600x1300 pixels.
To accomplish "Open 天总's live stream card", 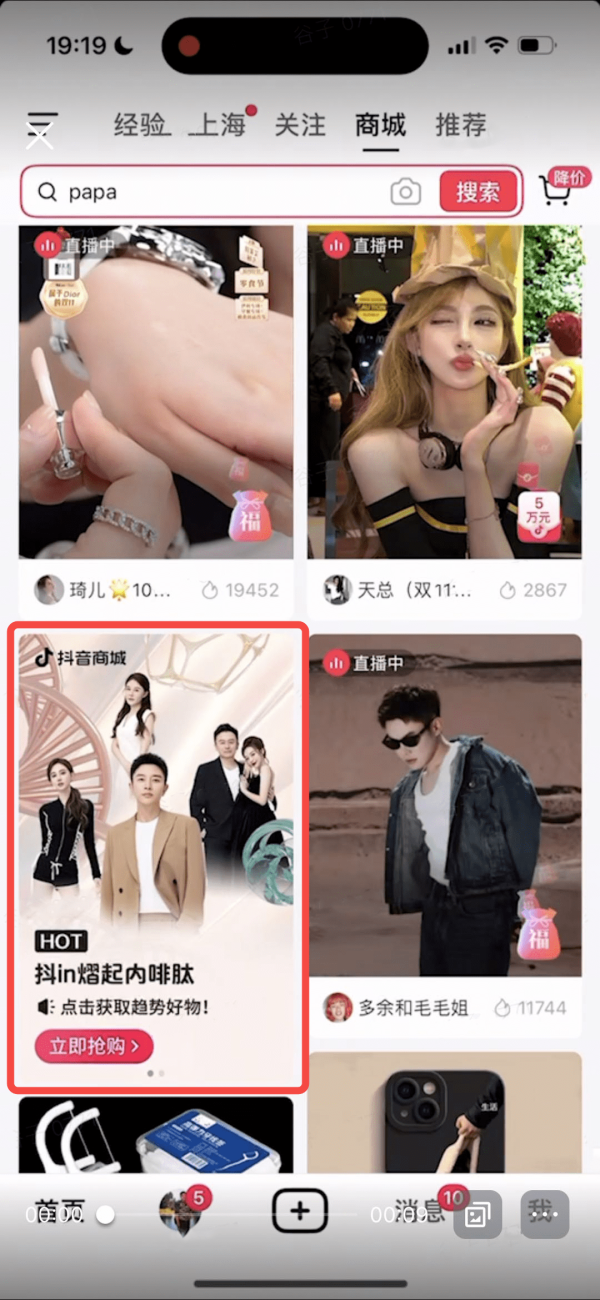I will tap(444, 400).
